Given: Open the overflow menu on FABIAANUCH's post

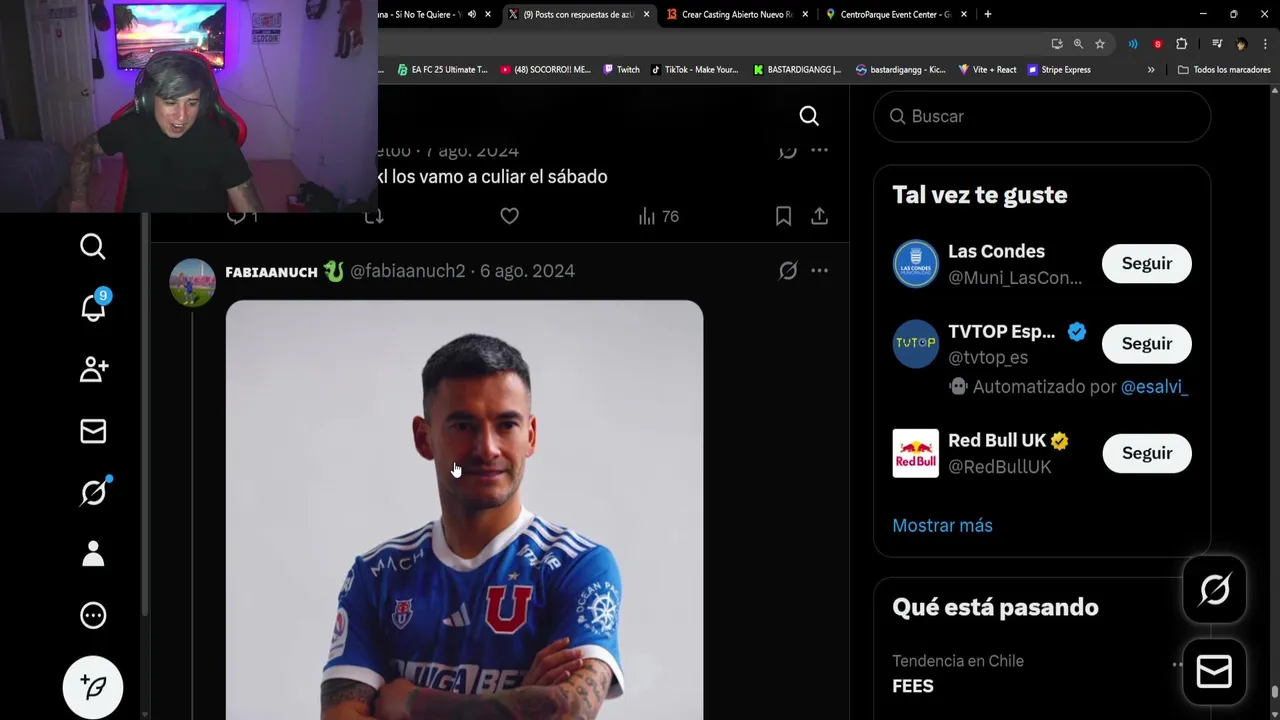Looking at the screenshot, I should [819, 271].
